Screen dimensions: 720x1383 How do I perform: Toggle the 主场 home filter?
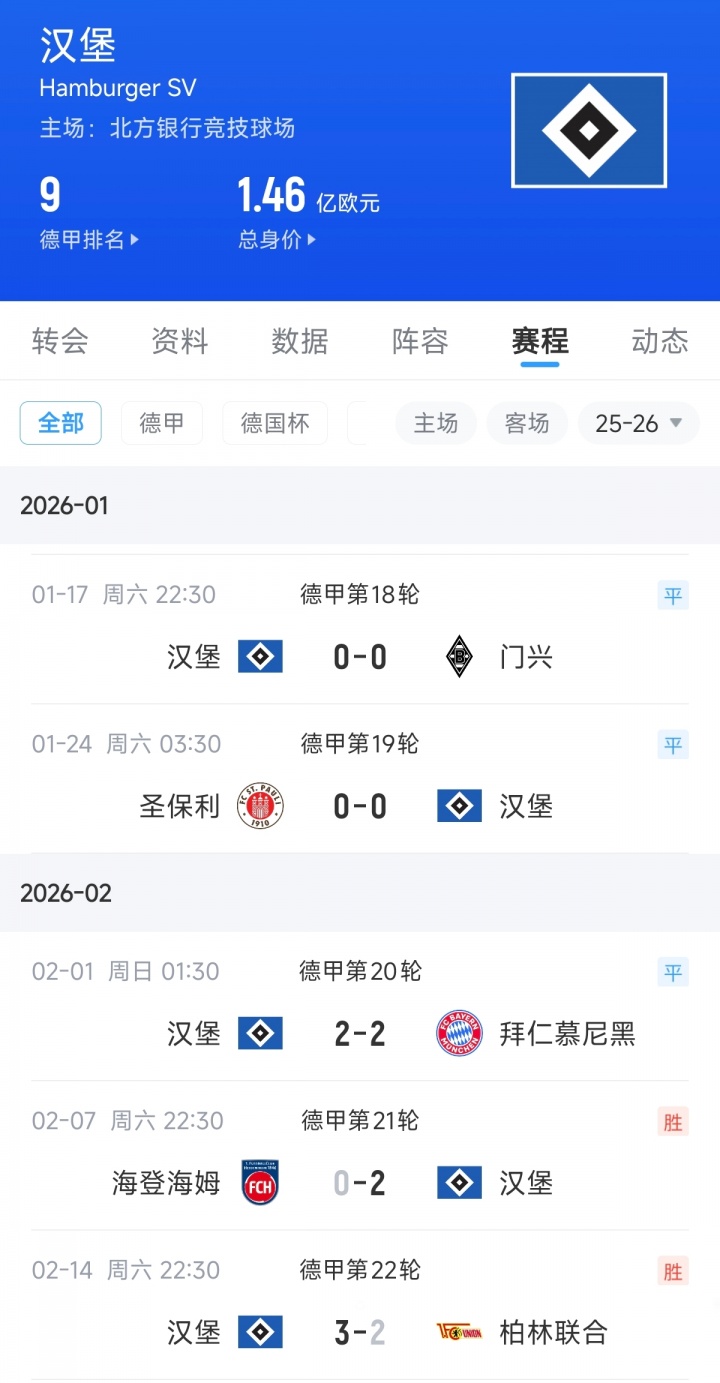[435, 423]
